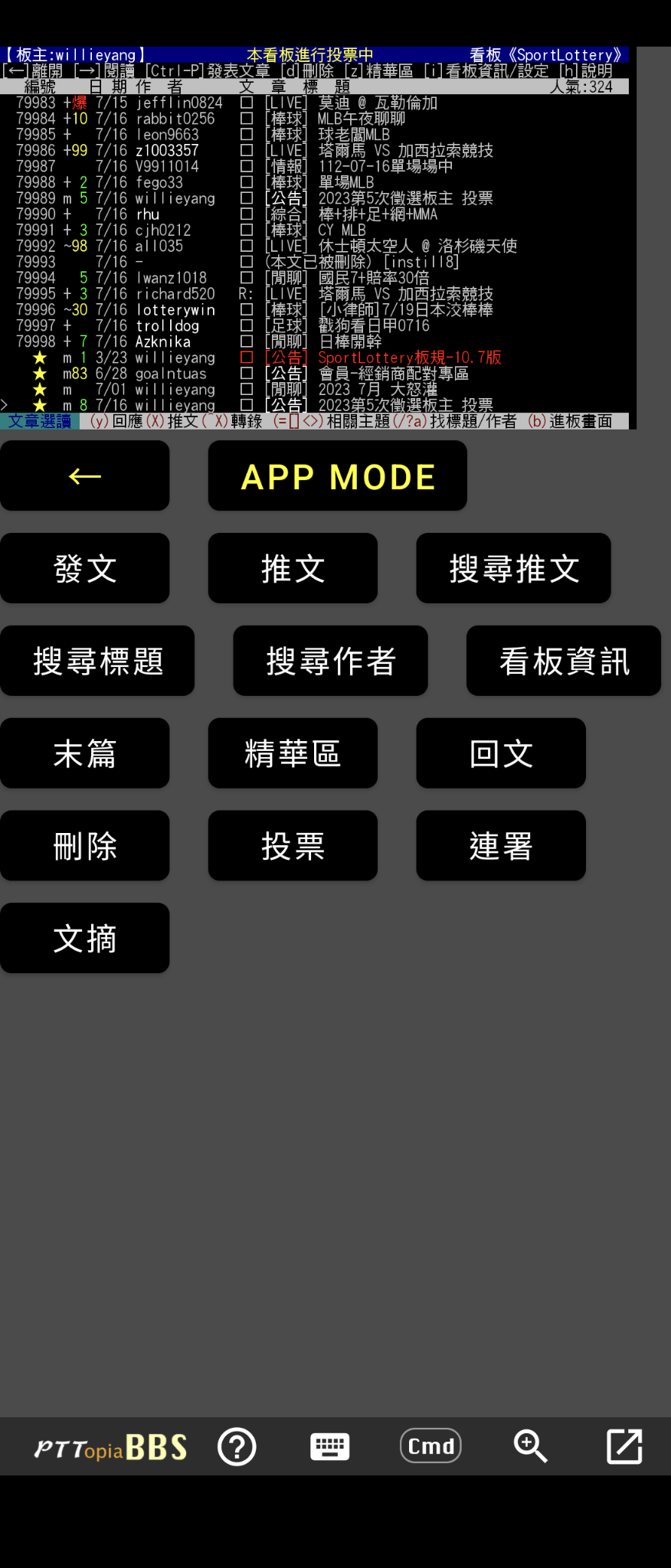The image size is (671, 1568).
Task: Tap the 連署 petition button
Action: [x=501, y=846]
